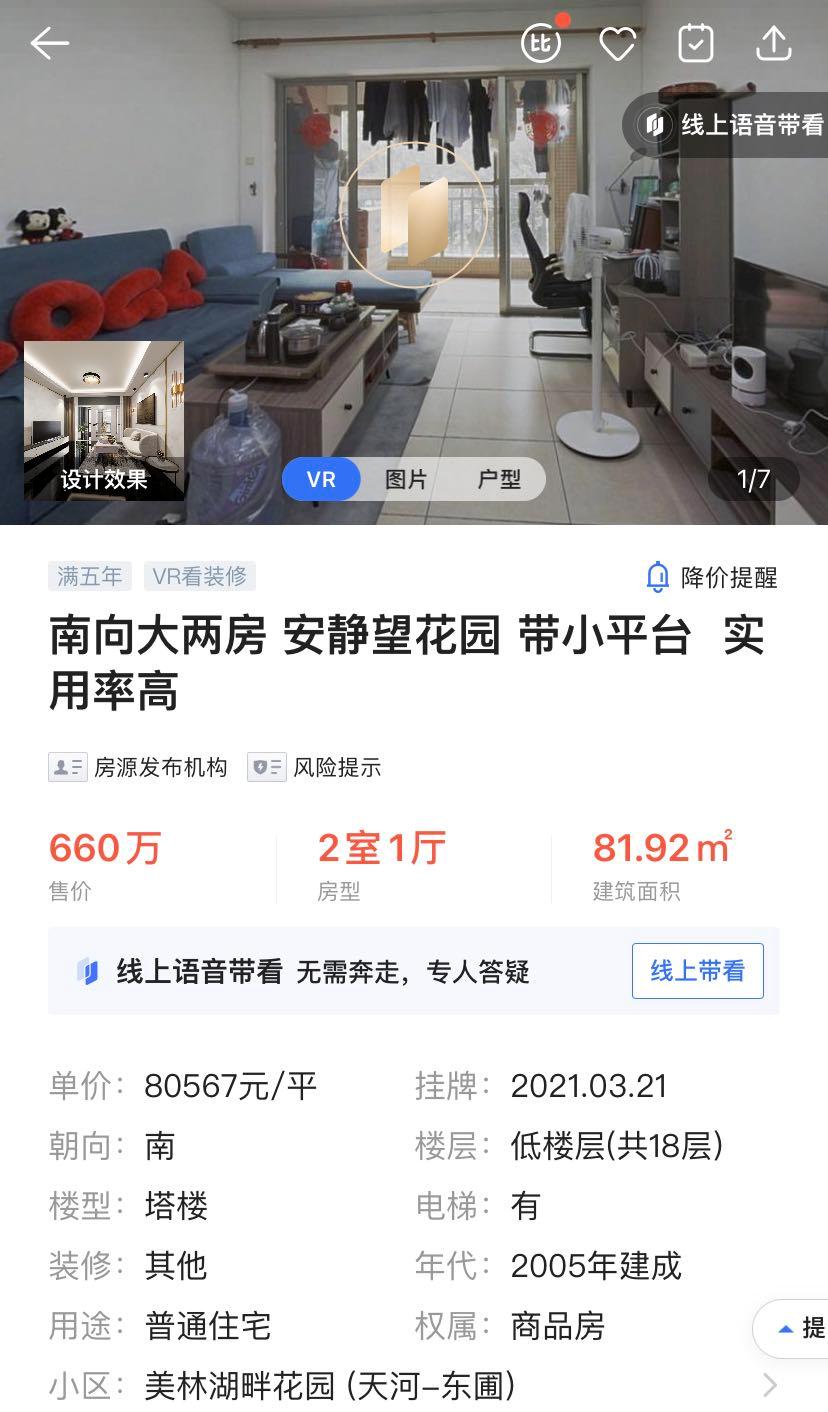Screen dimensions: 828x1412
Task: Tap the 线上带看 online tour button
Action: [x=697, y=970]
